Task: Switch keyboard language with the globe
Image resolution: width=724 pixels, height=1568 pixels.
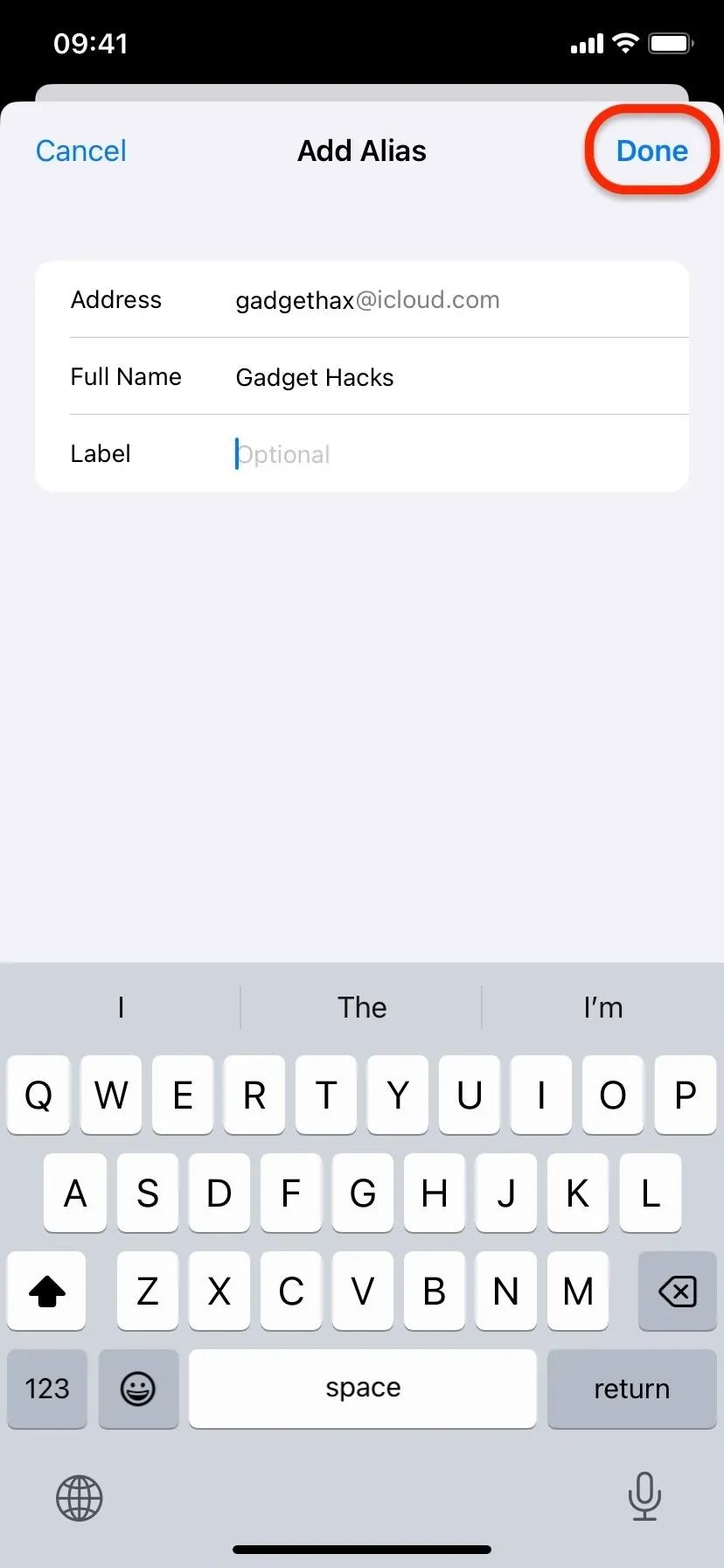Action: pos(80,1498)
